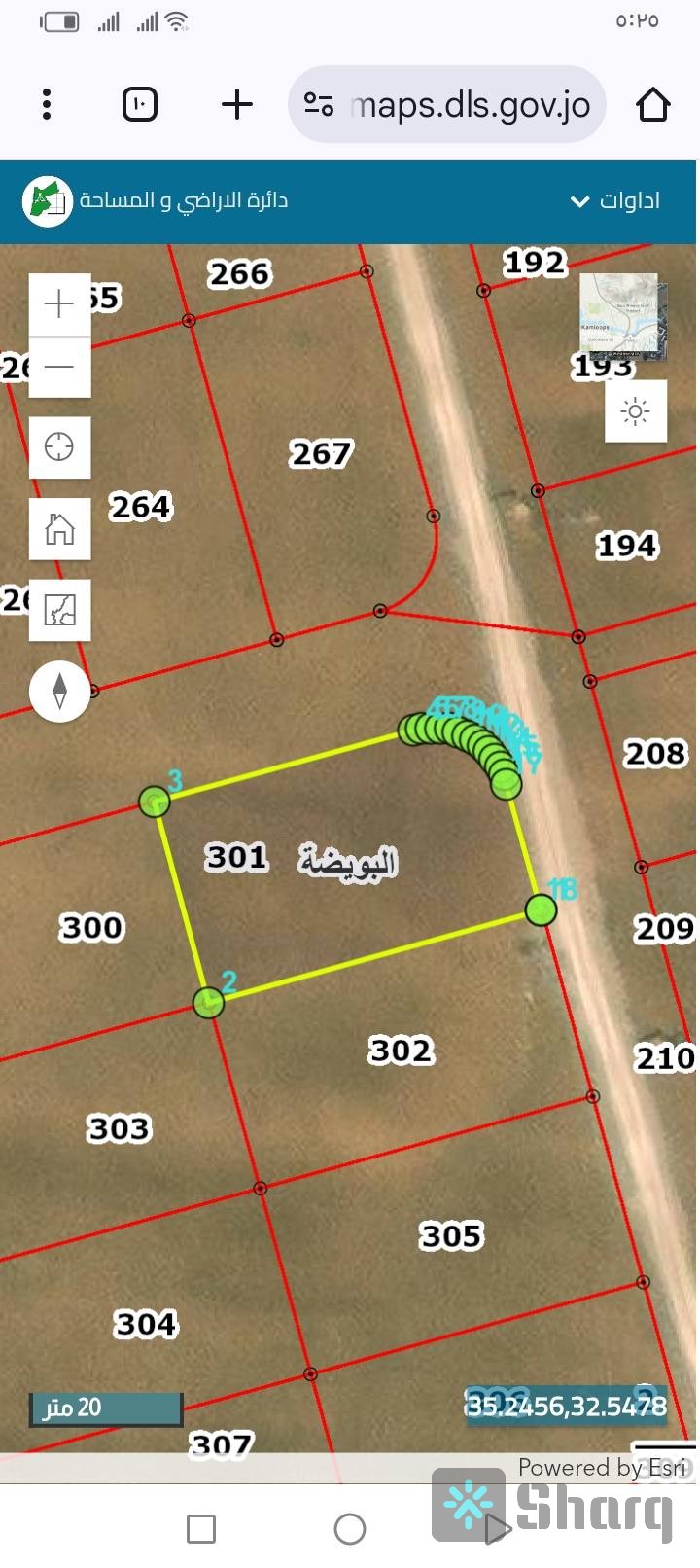Open the browser overflow menu
700x1568 pixels.
[x=46, y=104]
